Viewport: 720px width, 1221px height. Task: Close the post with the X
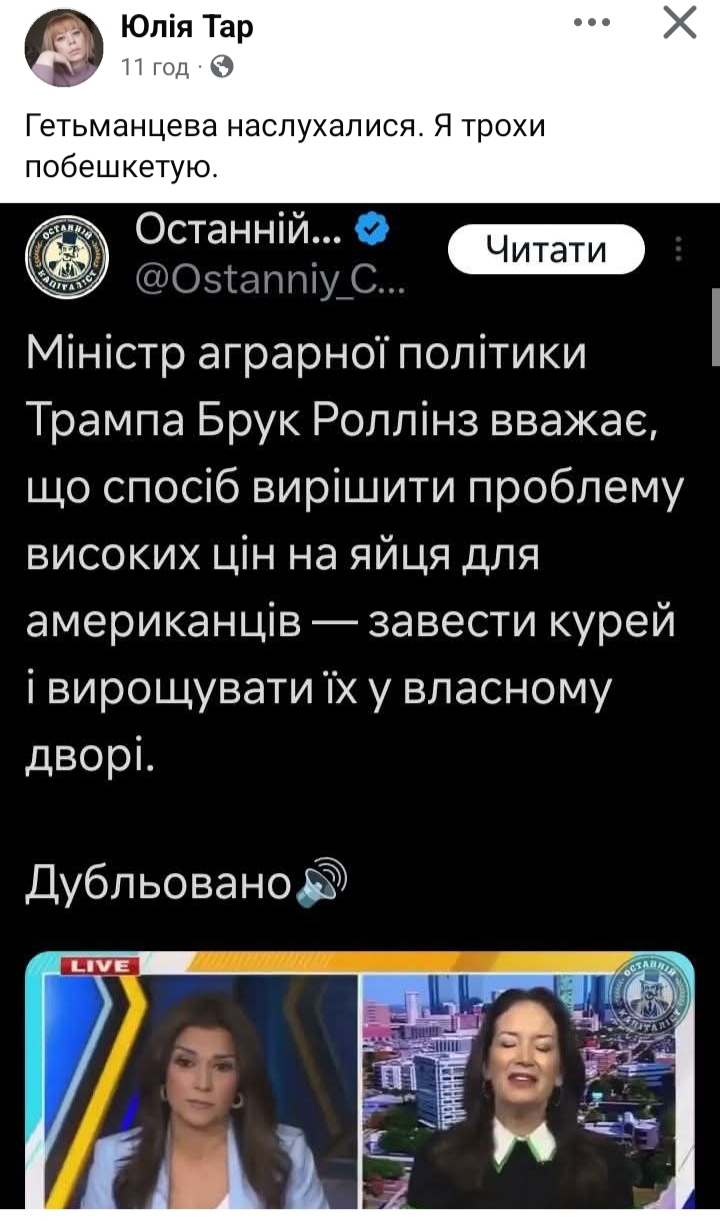(x=680, y=22)
